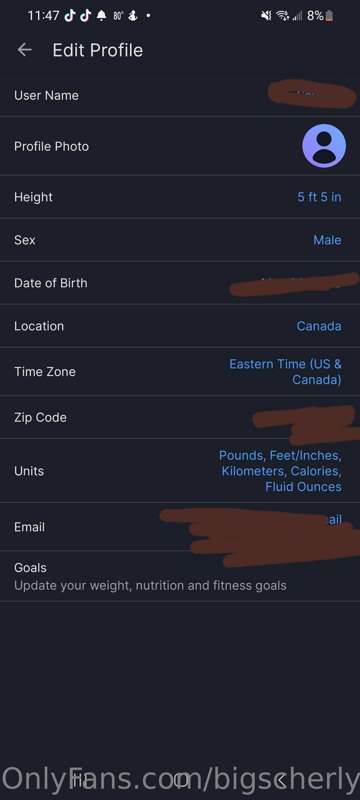The width and height of the screenshot is (360, 800).
Task: Open the User Name row
Action: click(180, 95)
